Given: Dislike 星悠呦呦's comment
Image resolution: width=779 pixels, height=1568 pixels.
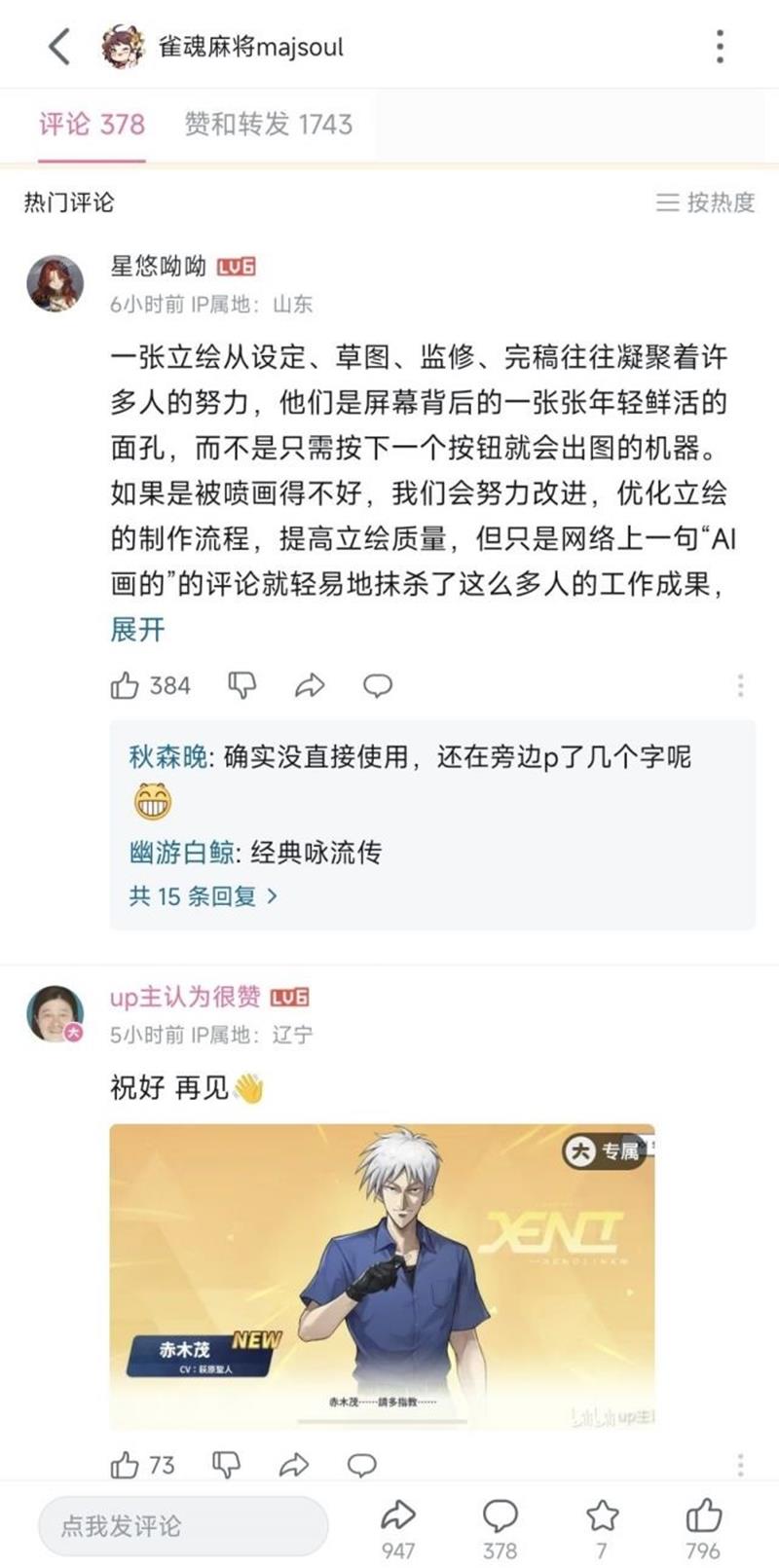Looking at the screenshot, I should 241,686.
